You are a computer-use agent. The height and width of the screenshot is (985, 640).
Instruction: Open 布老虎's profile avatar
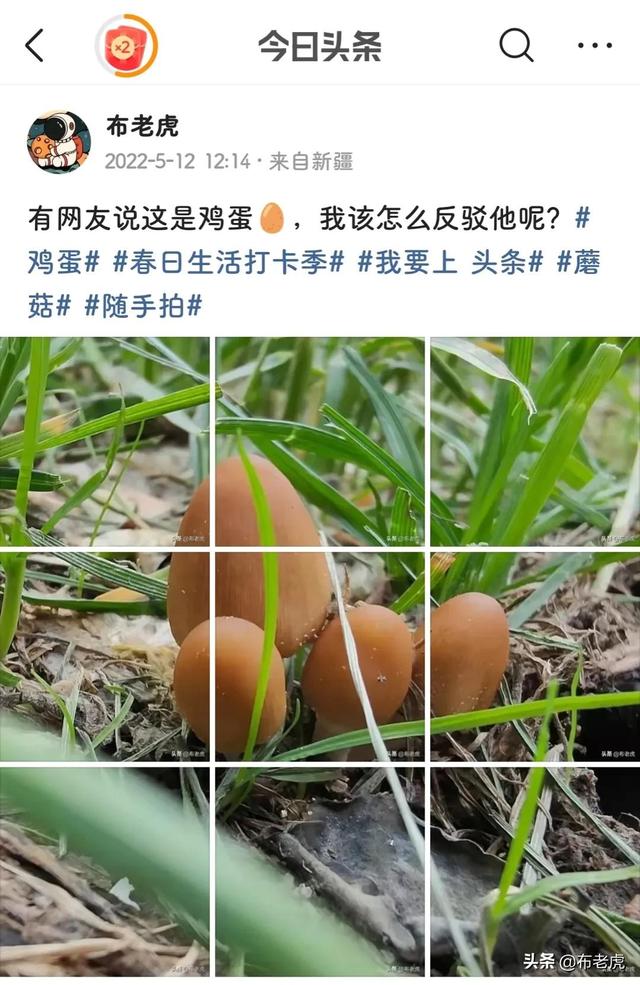pyautogui.click(x=58, y=142)
